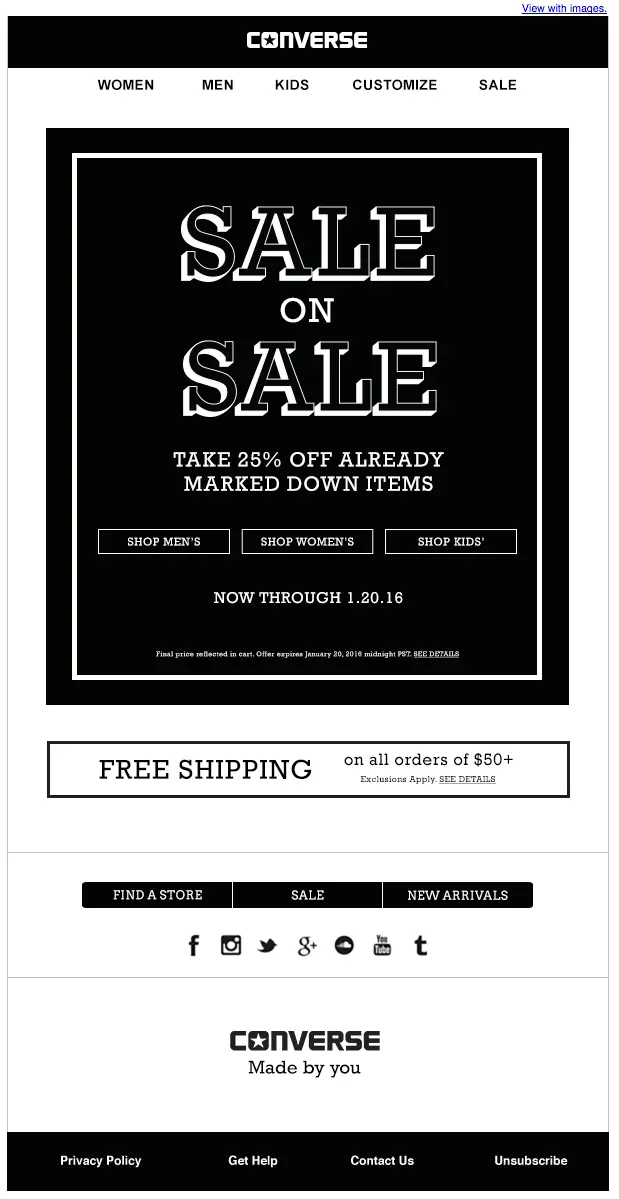
Task: Select the SHOP KIDS' button
Action: click(451, 542)
